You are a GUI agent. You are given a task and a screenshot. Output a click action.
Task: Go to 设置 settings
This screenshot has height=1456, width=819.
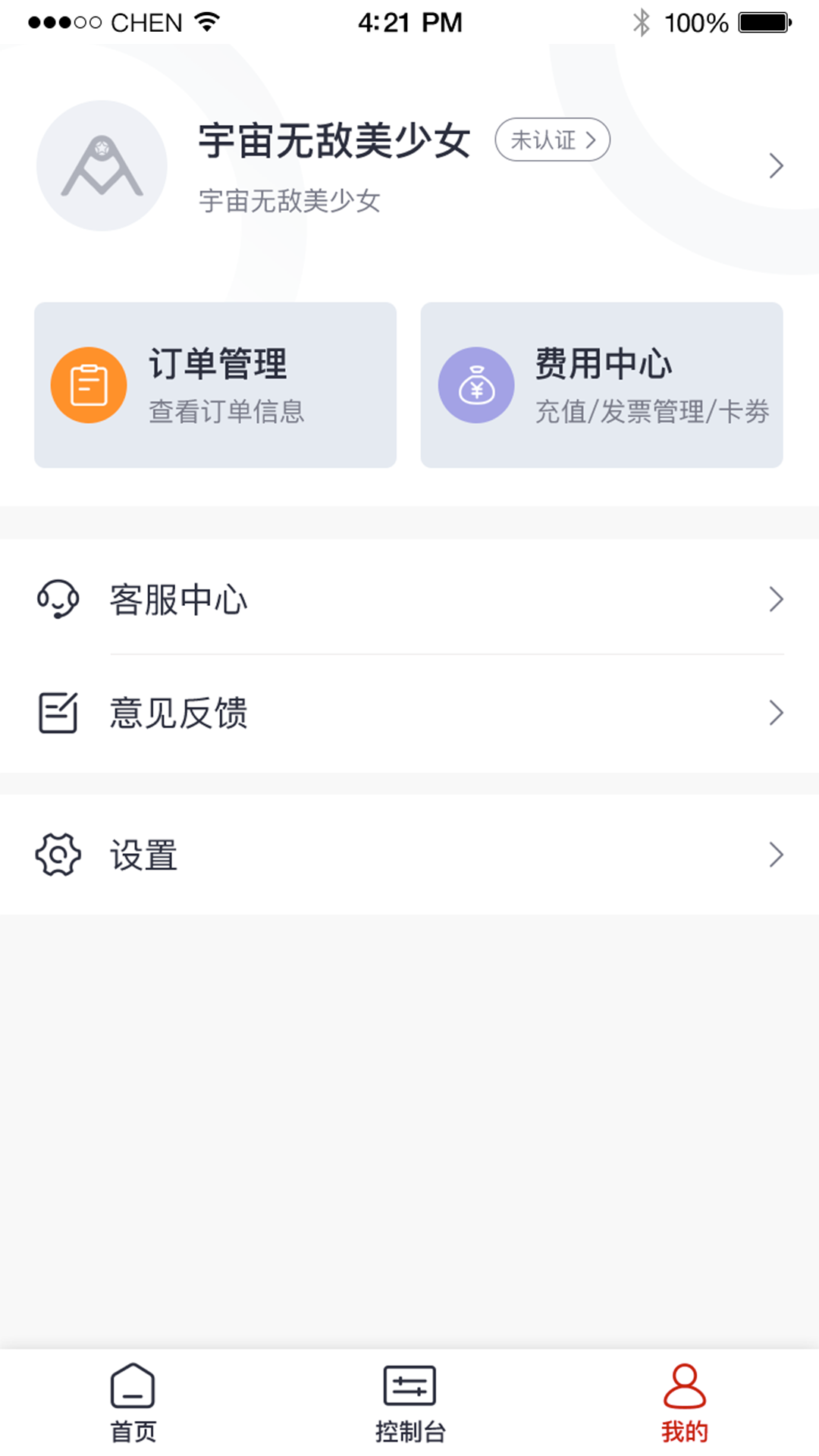pyautogui.click(x=409, y=855)
